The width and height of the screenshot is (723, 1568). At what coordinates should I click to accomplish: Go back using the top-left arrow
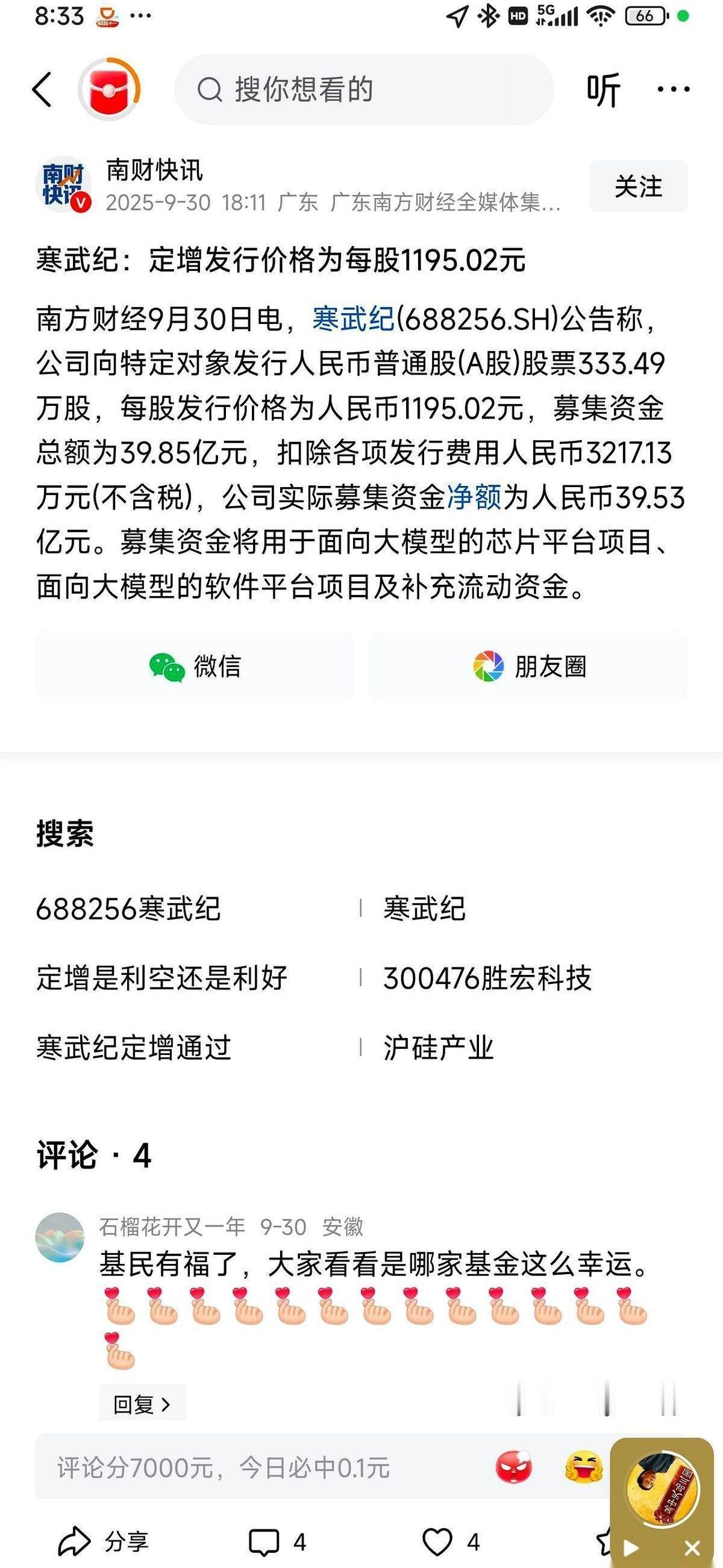click(x=43, y=90)
